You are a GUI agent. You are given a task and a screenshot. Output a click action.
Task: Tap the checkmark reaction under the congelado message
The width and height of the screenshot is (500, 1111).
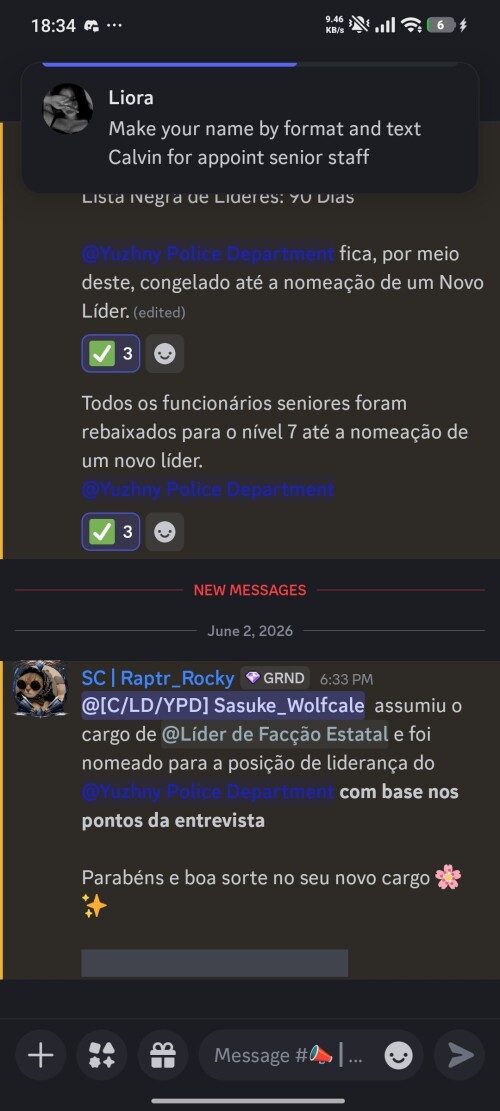pos(111,354)
